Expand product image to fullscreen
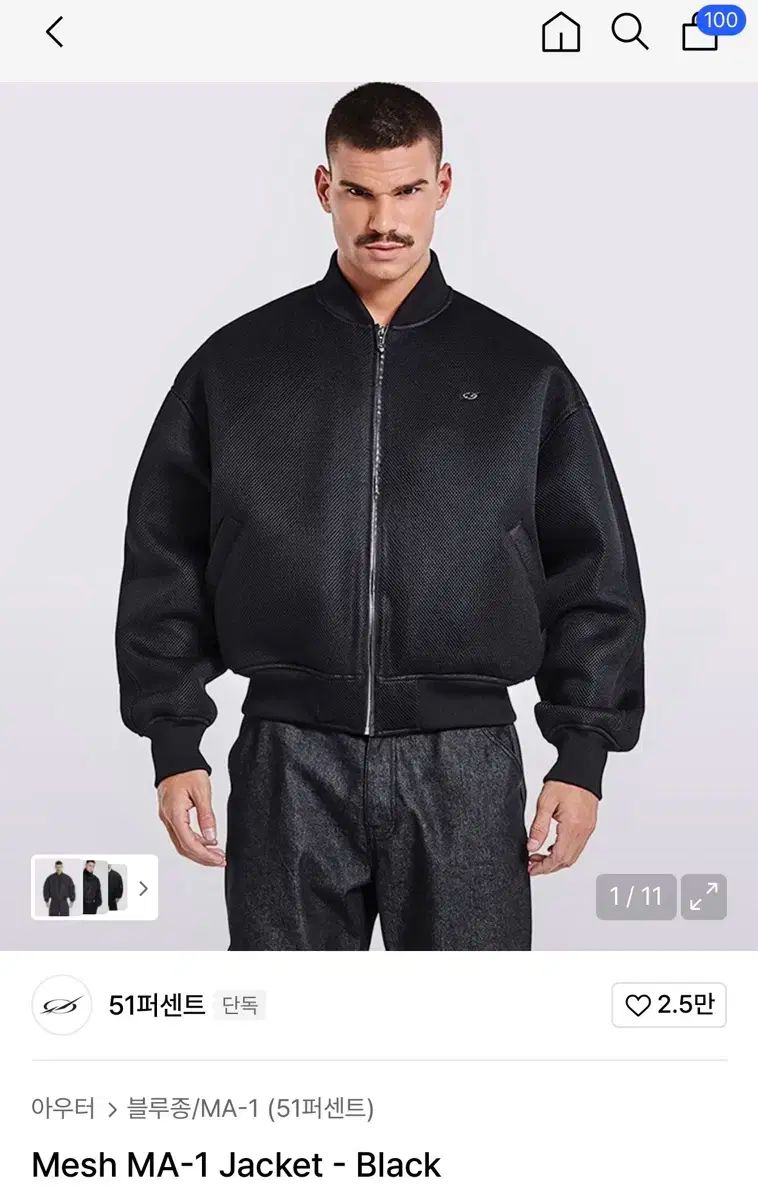Image resolution: width=758 pixels, height=1200 pixels. [704, 896]
